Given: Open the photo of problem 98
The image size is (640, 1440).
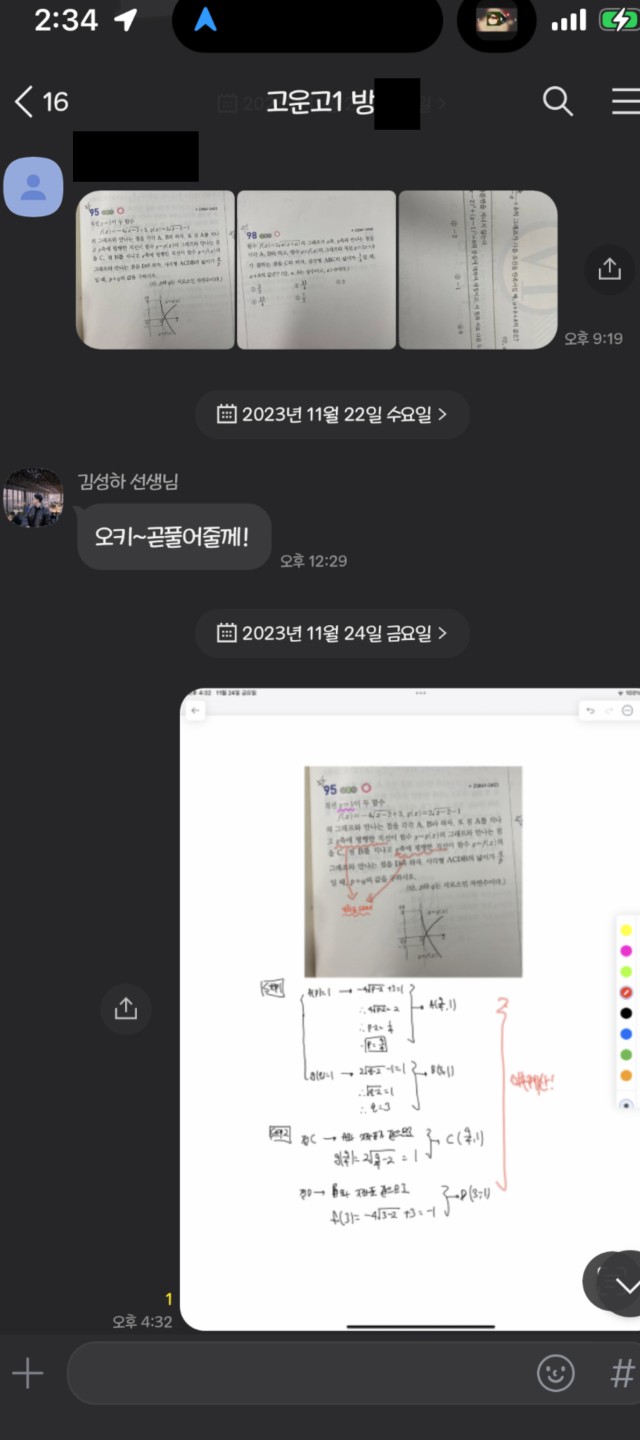Looking at the screenshot, I should pyautogui.click(x=316, y=269).
